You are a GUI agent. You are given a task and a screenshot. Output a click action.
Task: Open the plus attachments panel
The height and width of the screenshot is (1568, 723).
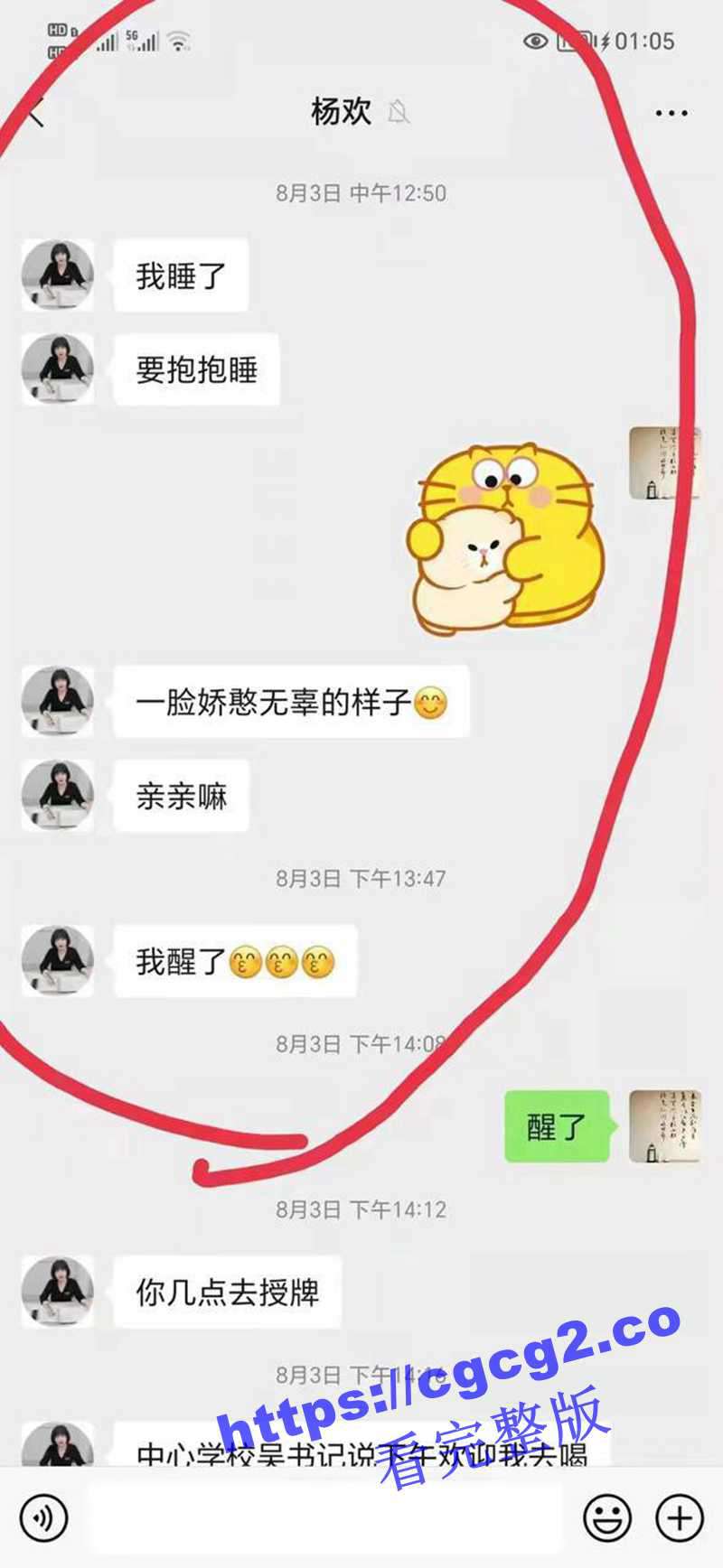(x=679, y=1518)
